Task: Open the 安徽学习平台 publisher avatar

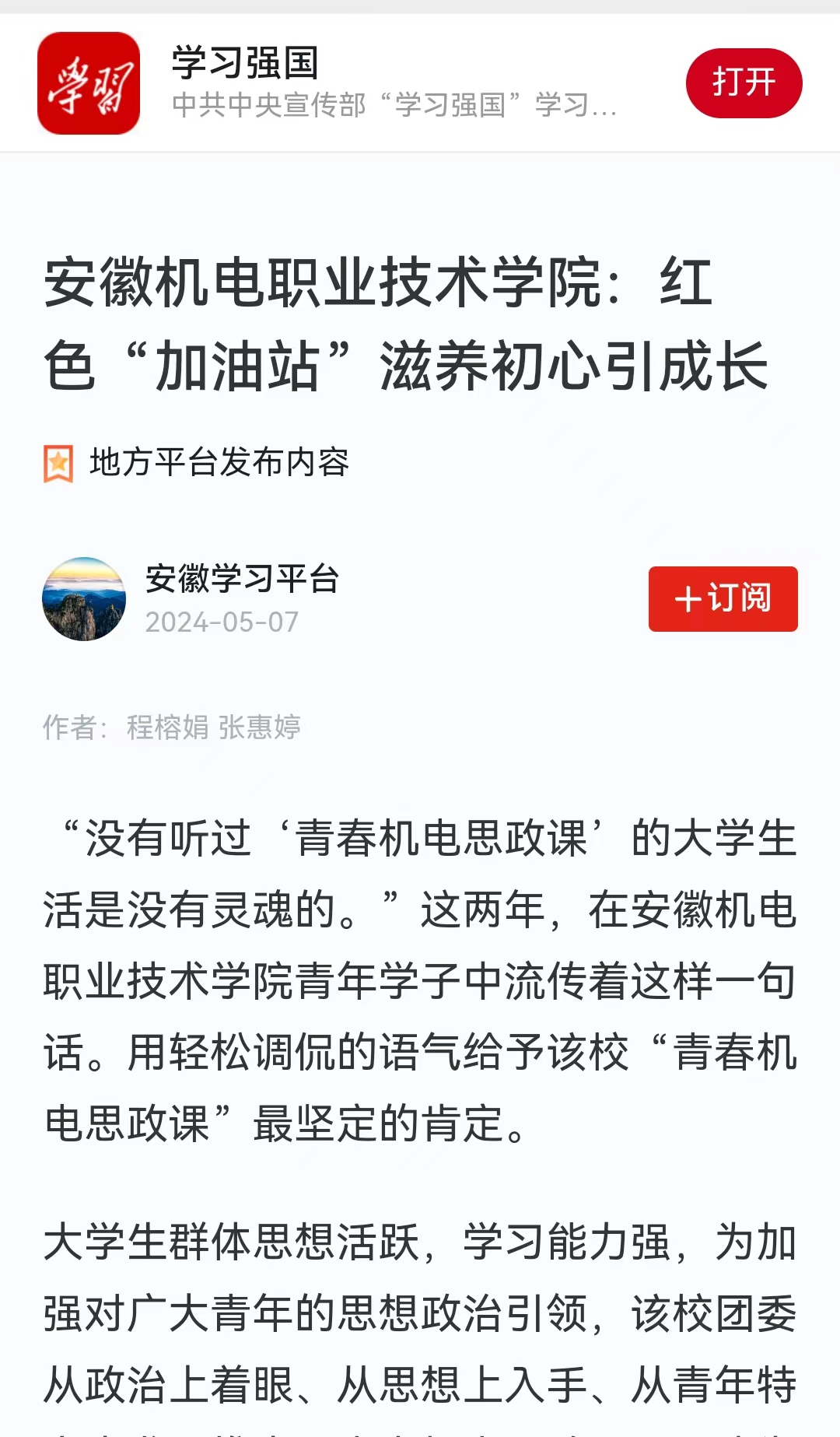Action: [x=84, y=599]
